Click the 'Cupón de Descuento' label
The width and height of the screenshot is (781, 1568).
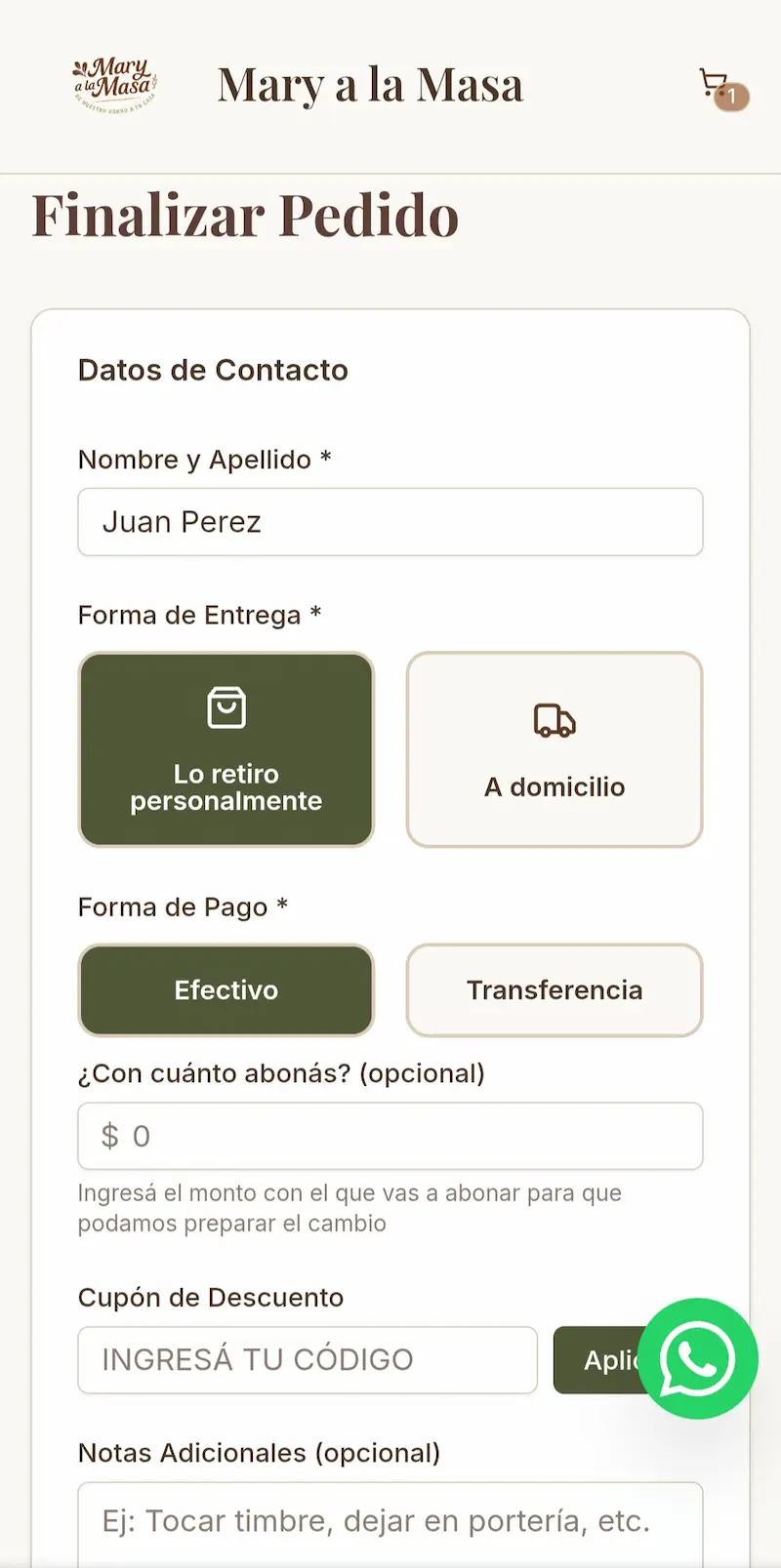[x=210, y=1298]
